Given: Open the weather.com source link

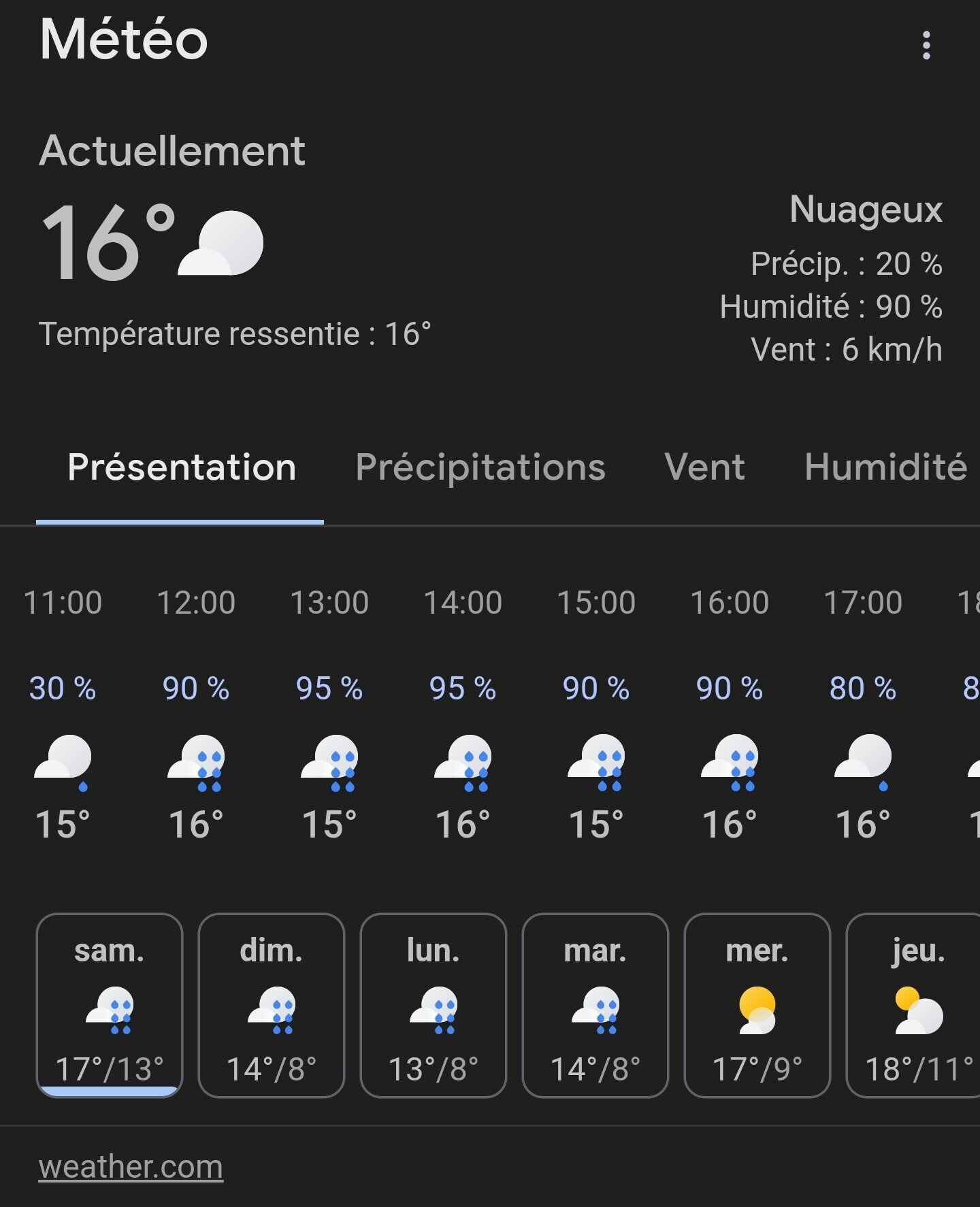Looking at the screenshot, I should 131,1167.
